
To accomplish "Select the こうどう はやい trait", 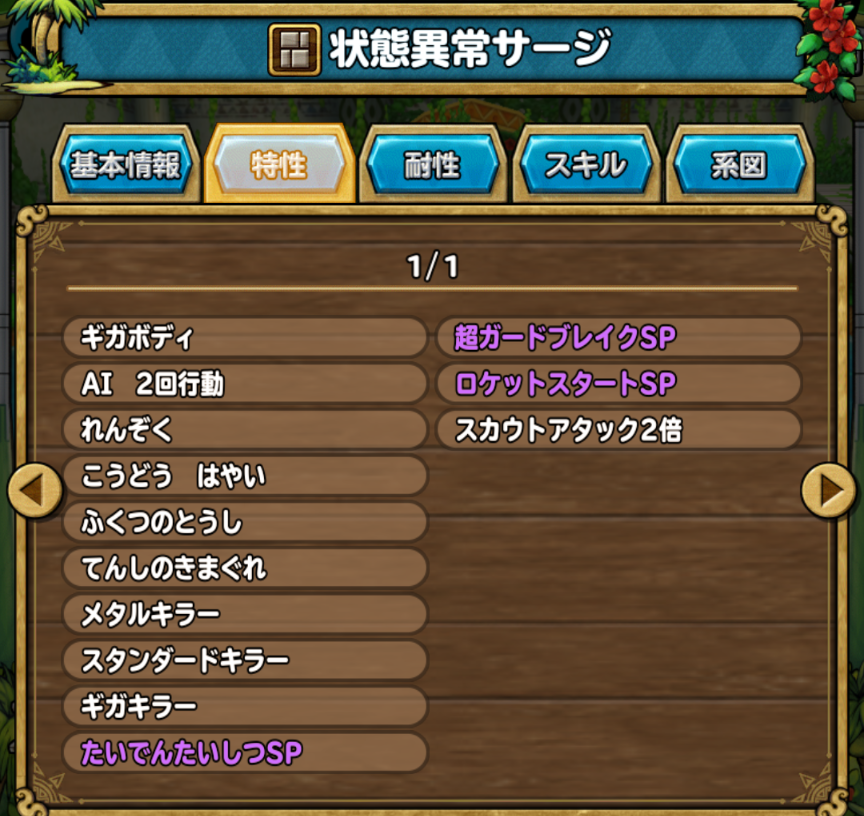I will point(244,476).
